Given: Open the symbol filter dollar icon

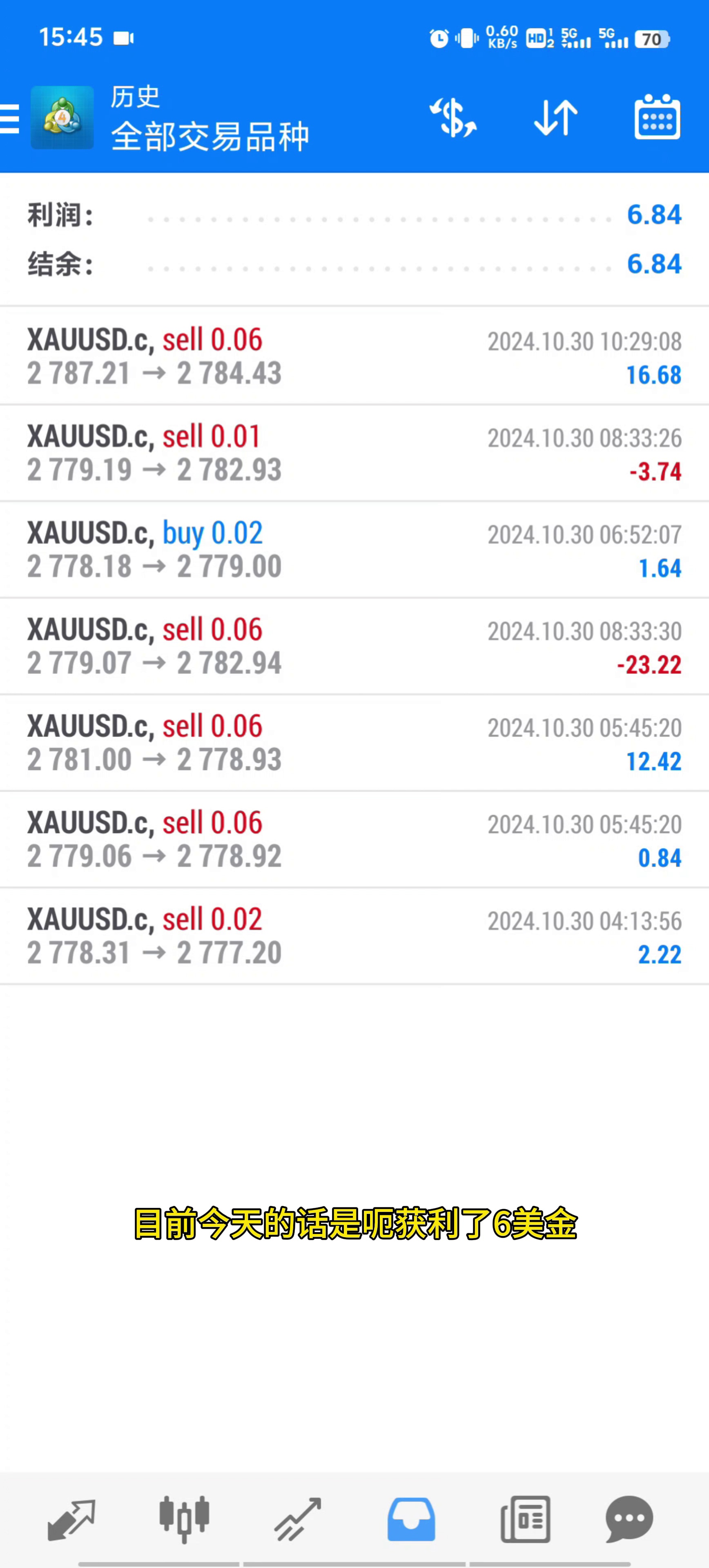Looking at the screenshot, I should click(453, 118).
